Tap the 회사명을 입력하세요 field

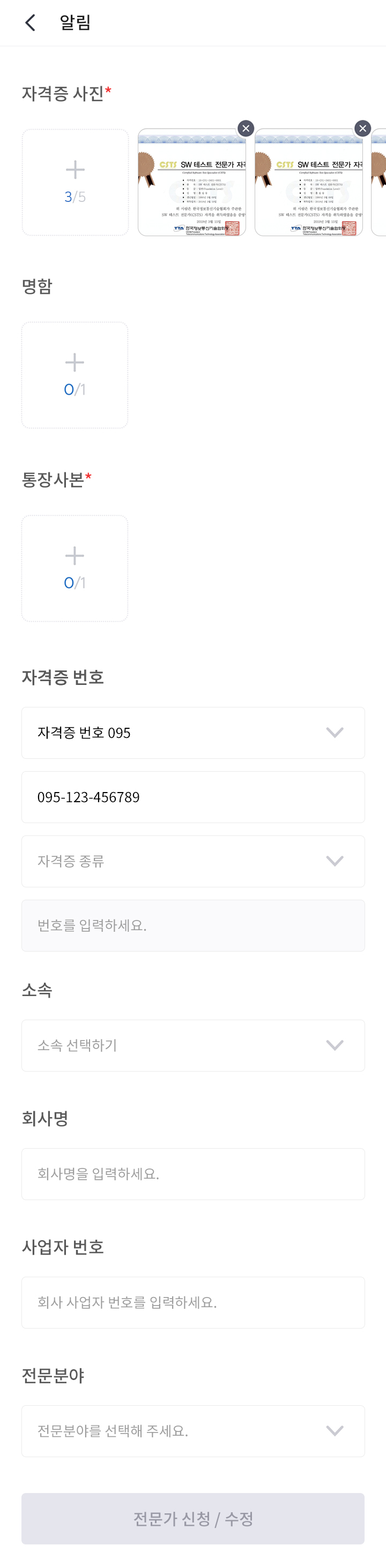(192, 1173)
